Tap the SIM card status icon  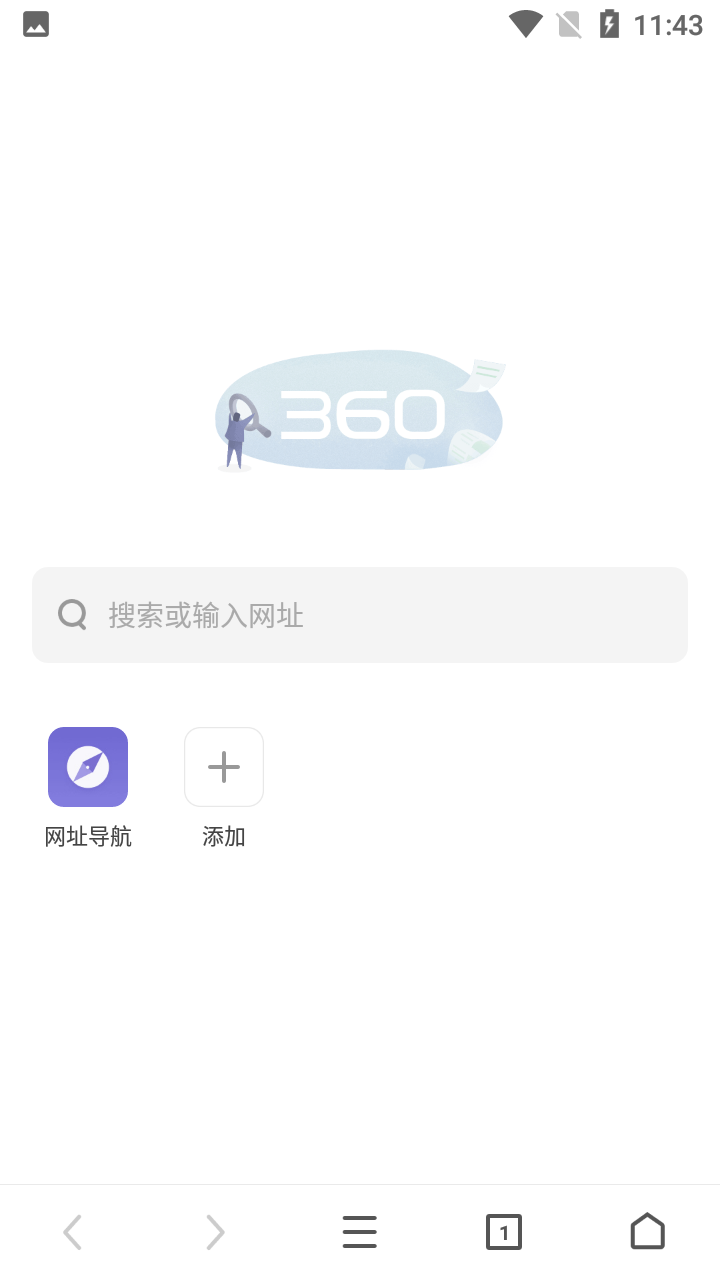pos(568,24)
